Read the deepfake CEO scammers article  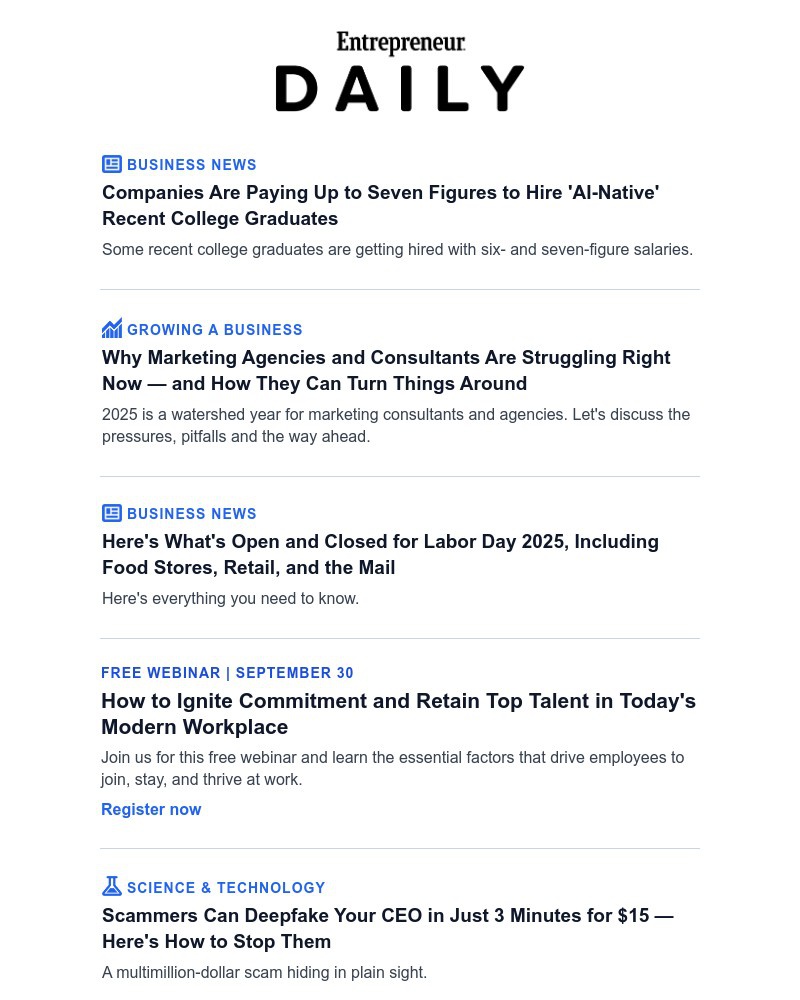[x=387, y=928]
